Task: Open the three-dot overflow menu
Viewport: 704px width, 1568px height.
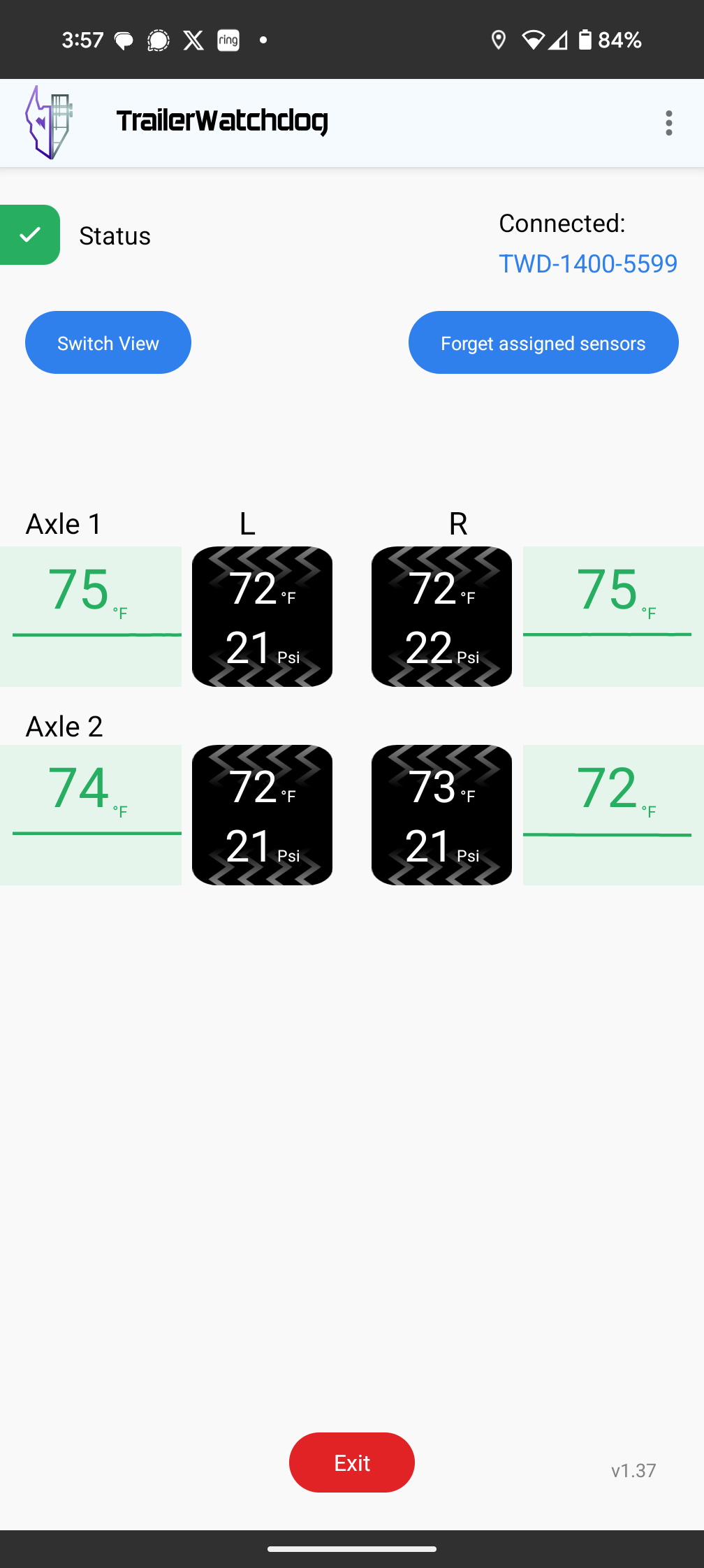Action: [x=669, y=123]
